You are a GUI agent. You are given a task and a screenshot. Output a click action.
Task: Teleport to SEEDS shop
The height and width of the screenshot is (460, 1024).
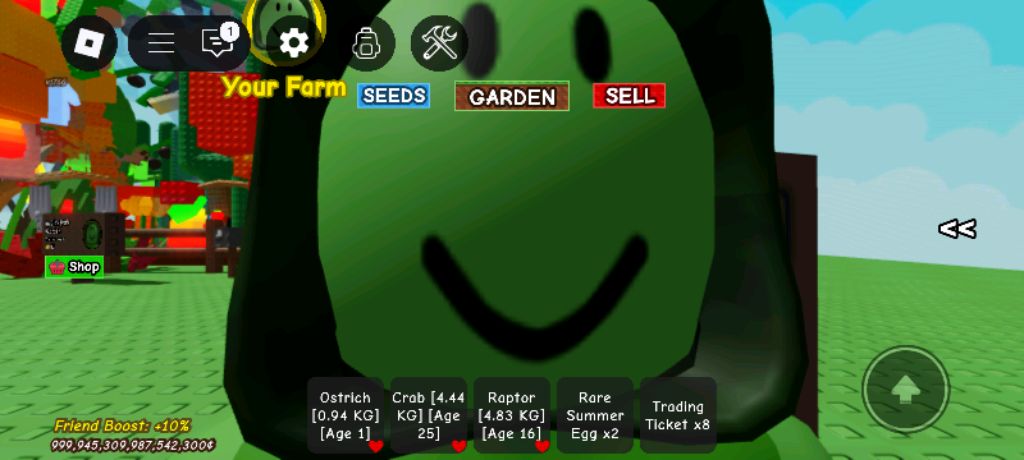click(394, 96)
